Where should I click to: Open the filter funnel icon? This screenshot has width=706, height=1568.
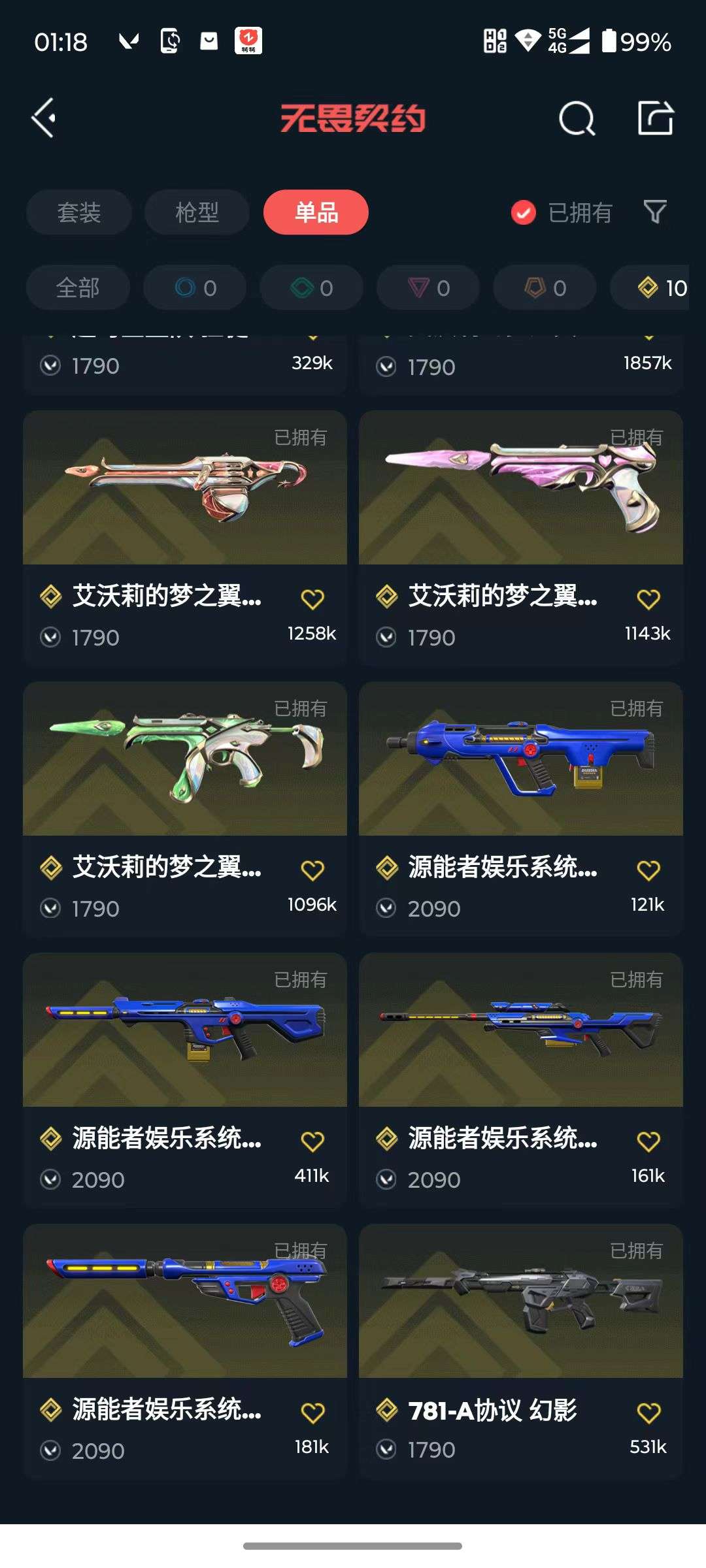655,212
